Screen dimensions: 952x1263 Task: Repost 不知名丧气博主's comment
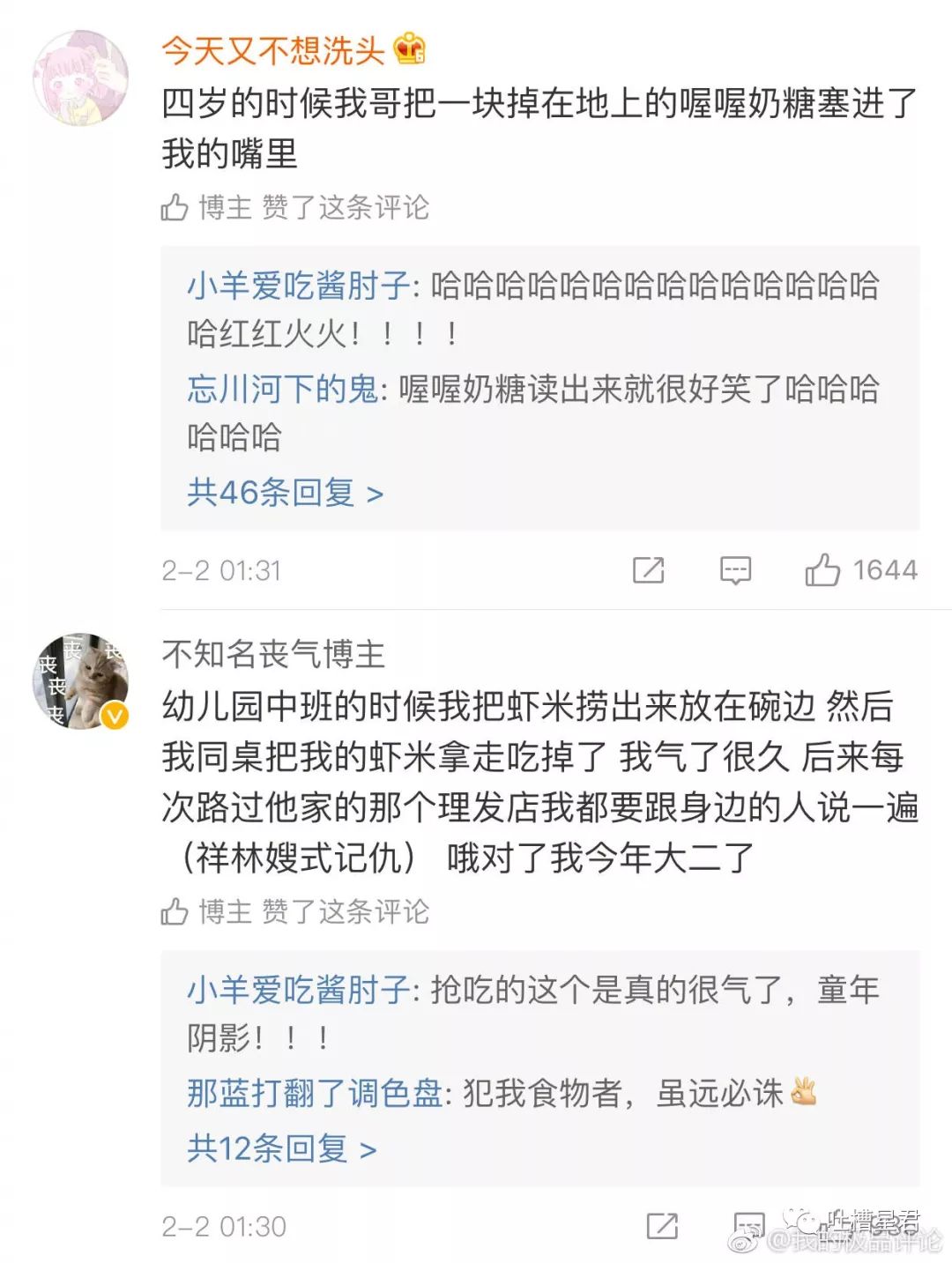pos(661,1226)
